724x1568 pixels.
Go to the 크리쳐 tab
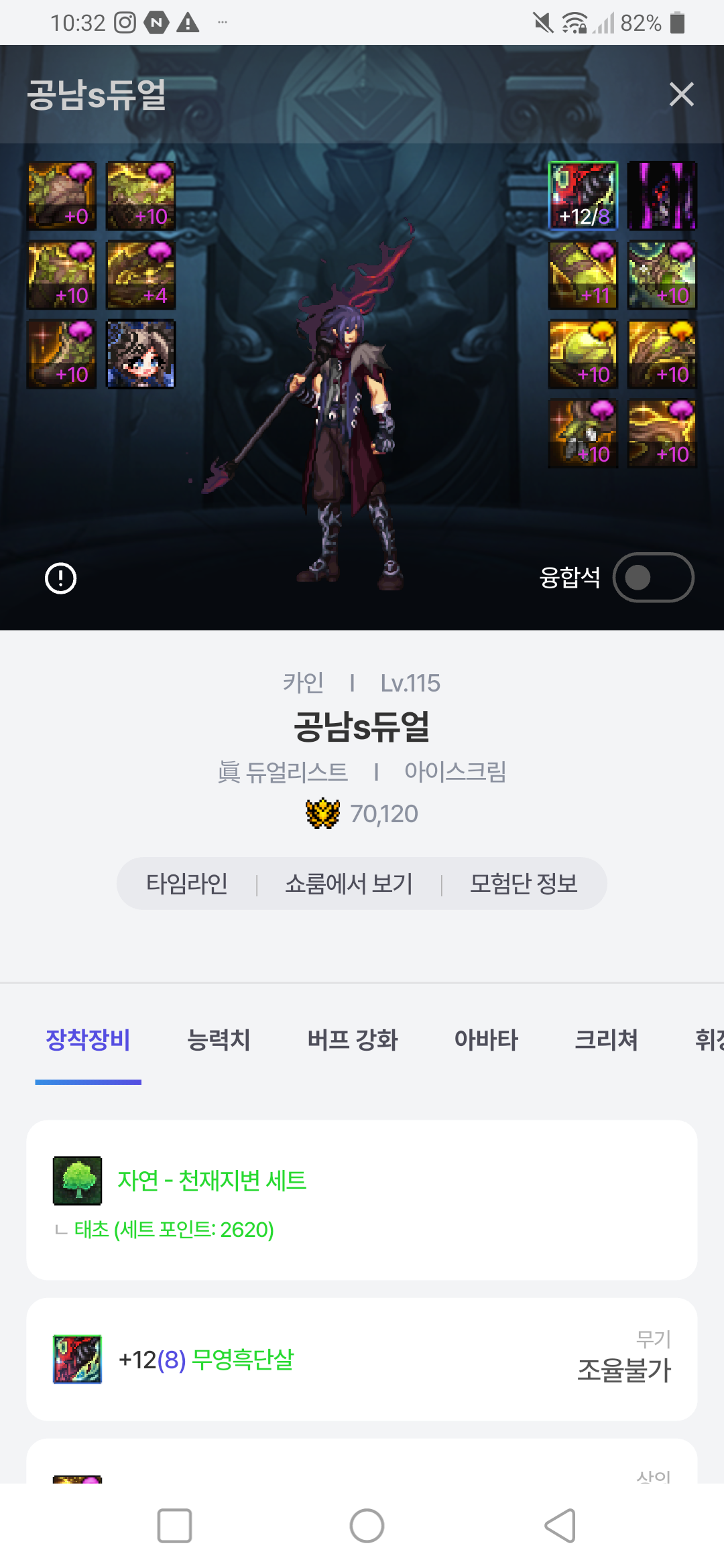606,1040
